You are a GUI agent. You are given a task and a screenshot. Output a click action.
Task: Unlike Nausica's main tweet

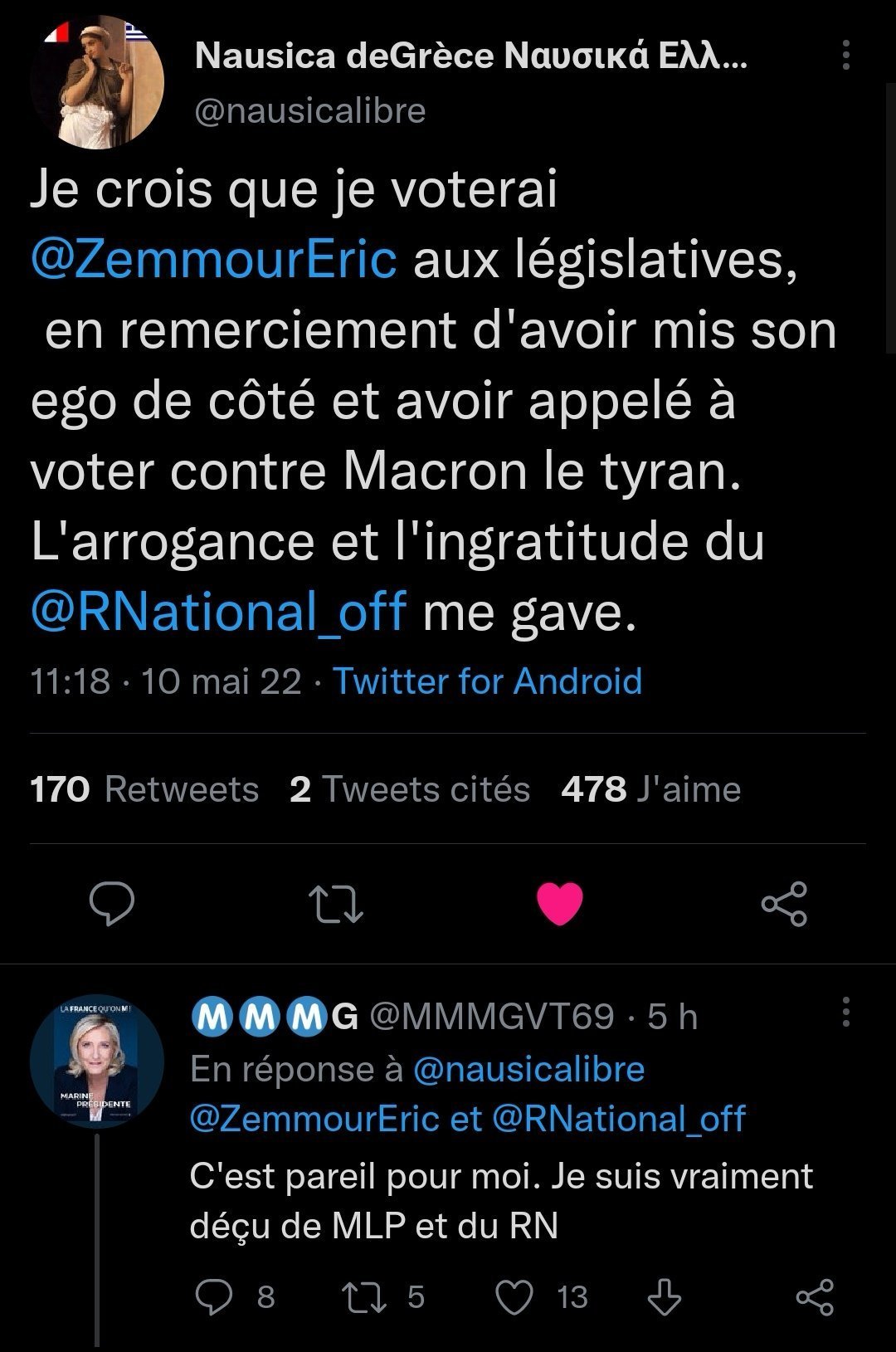pos(560,904)
